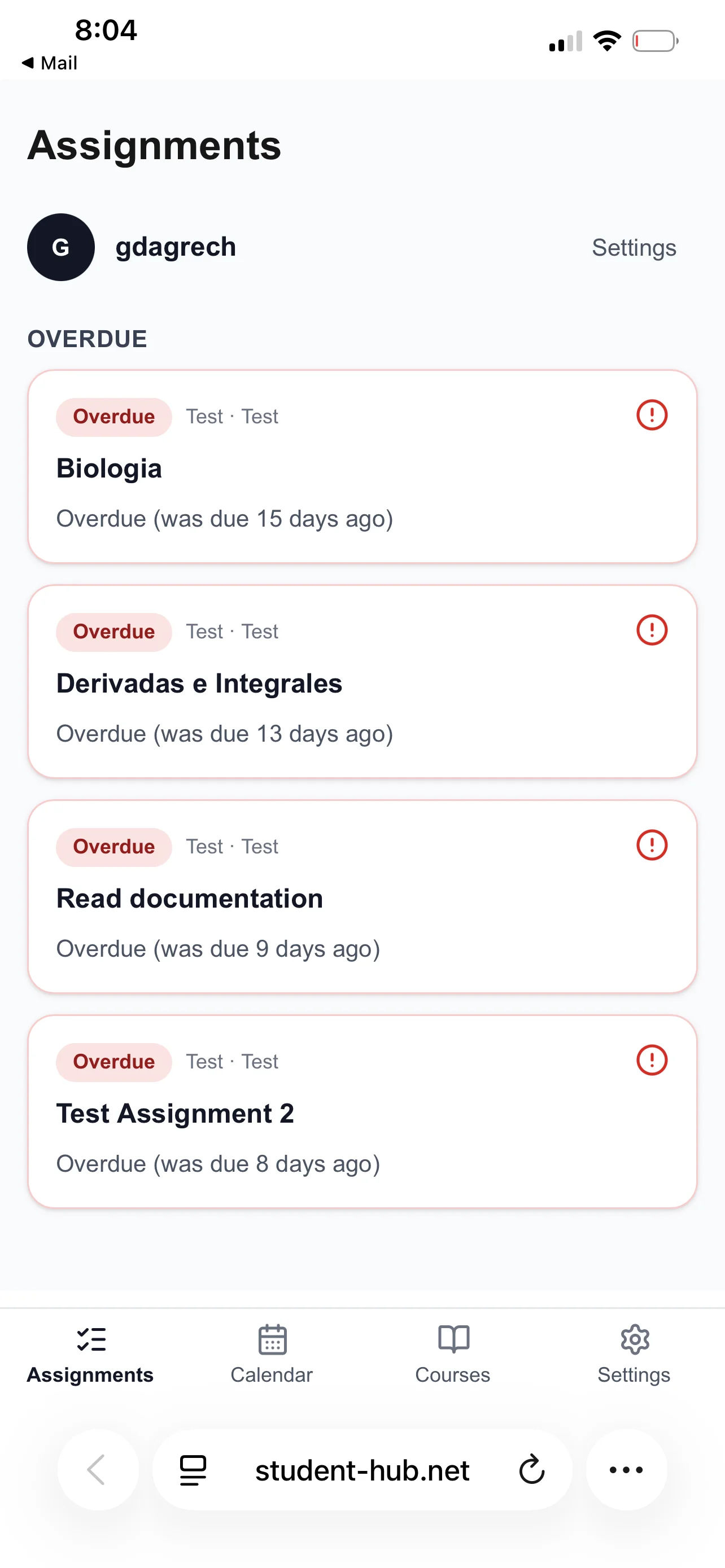This screenshot has height=1568, width=725.
Task: Open Settings via the top-right link
Action: click(633, 247)
